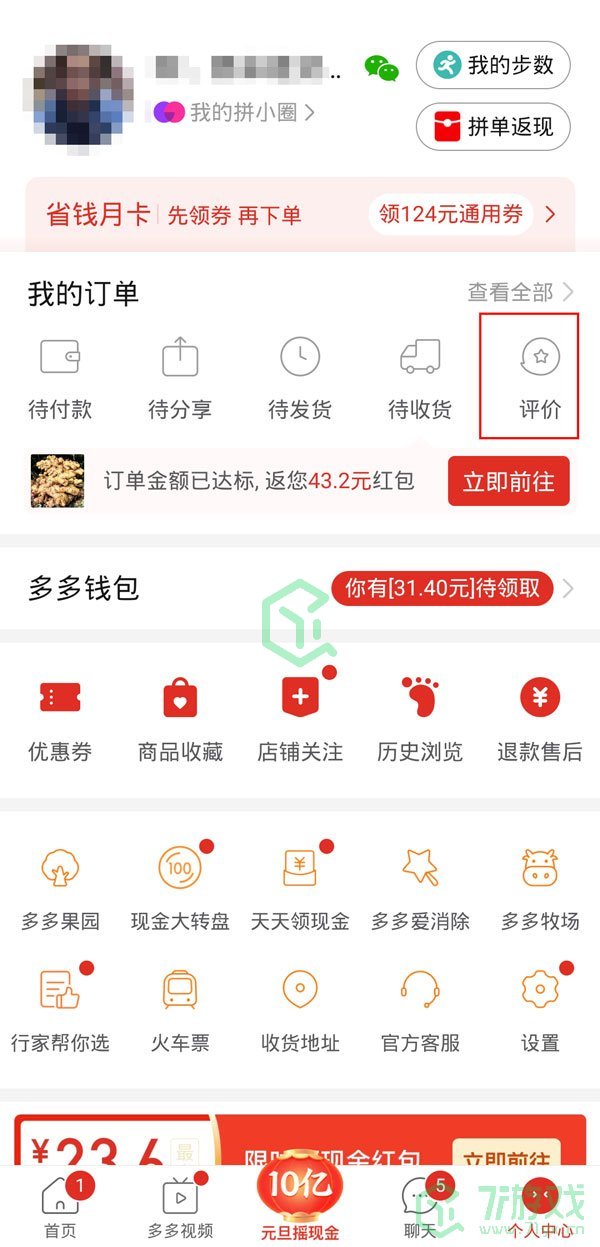Tap 立即前往 for the 43.2元 red packet
The height and width of the screenshot is (1247, 600).
point(508,481)
